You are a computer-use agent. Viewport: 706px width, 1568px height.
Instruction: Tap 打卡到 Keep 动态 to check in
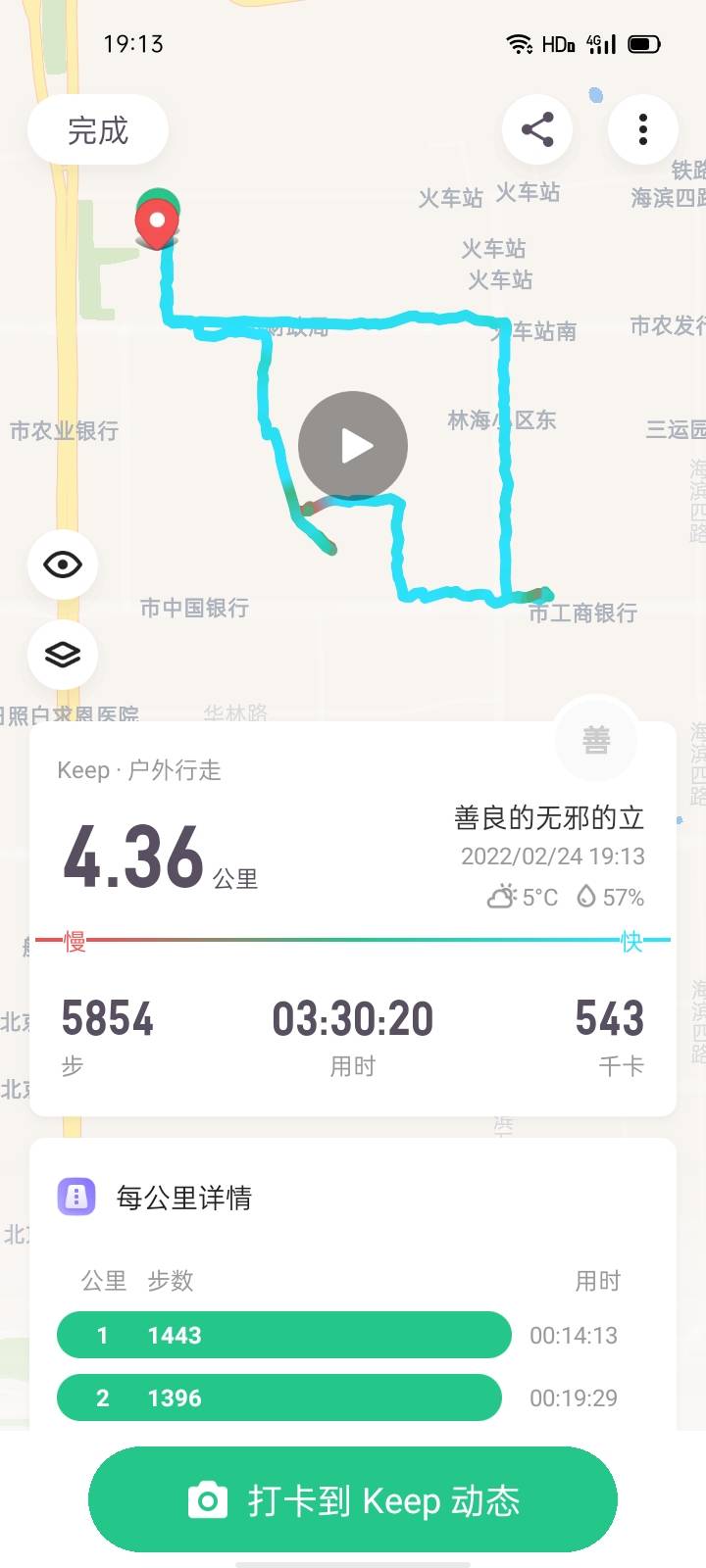click(353, 1499)
